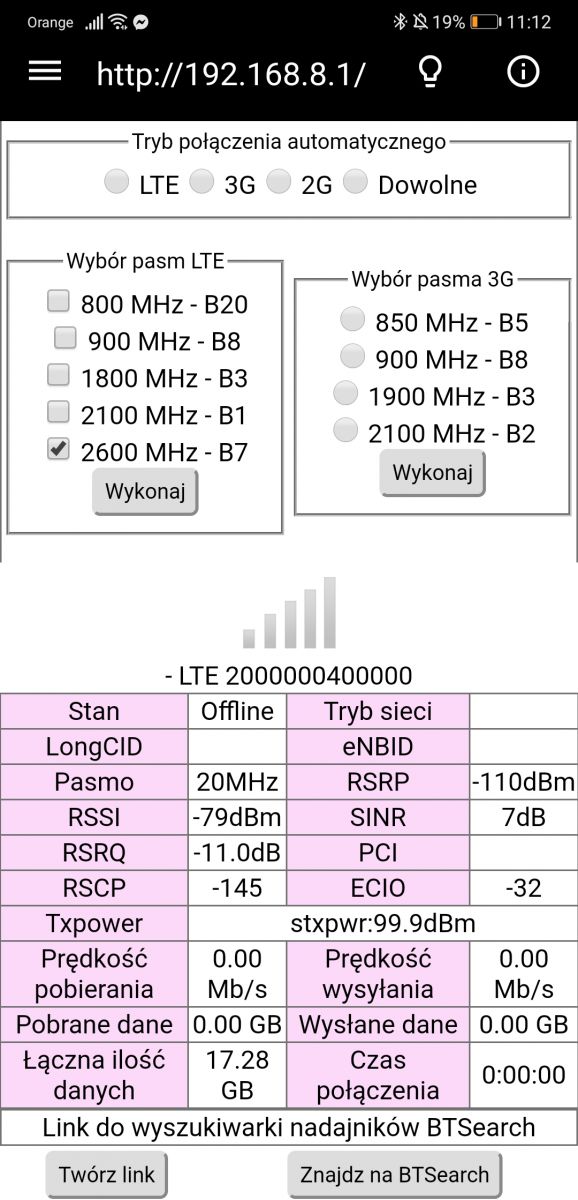578x1200 pixels.
Task: Select the Dowolne connection mode
Action: (x=355, y=181)
